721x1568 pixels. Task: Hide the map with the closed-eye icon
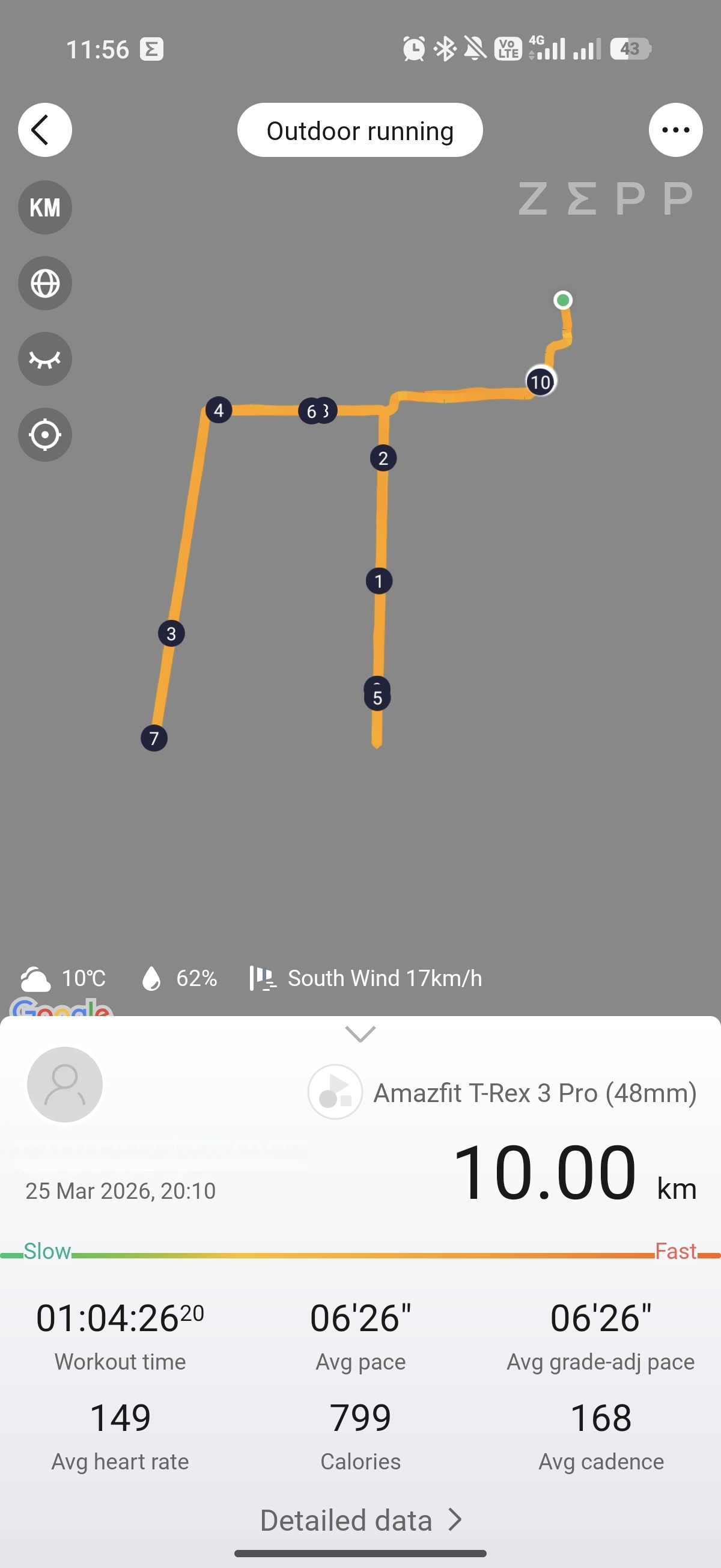tap(45, 359)
